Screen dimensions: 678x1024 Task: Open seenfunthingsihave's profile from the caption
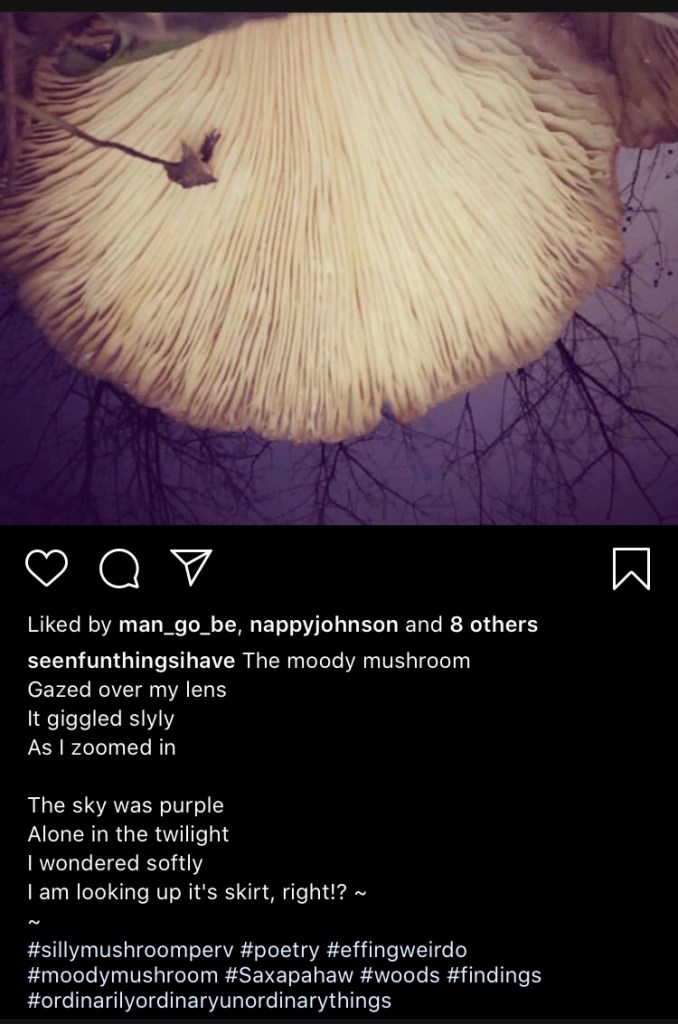(x=132, y=661)
